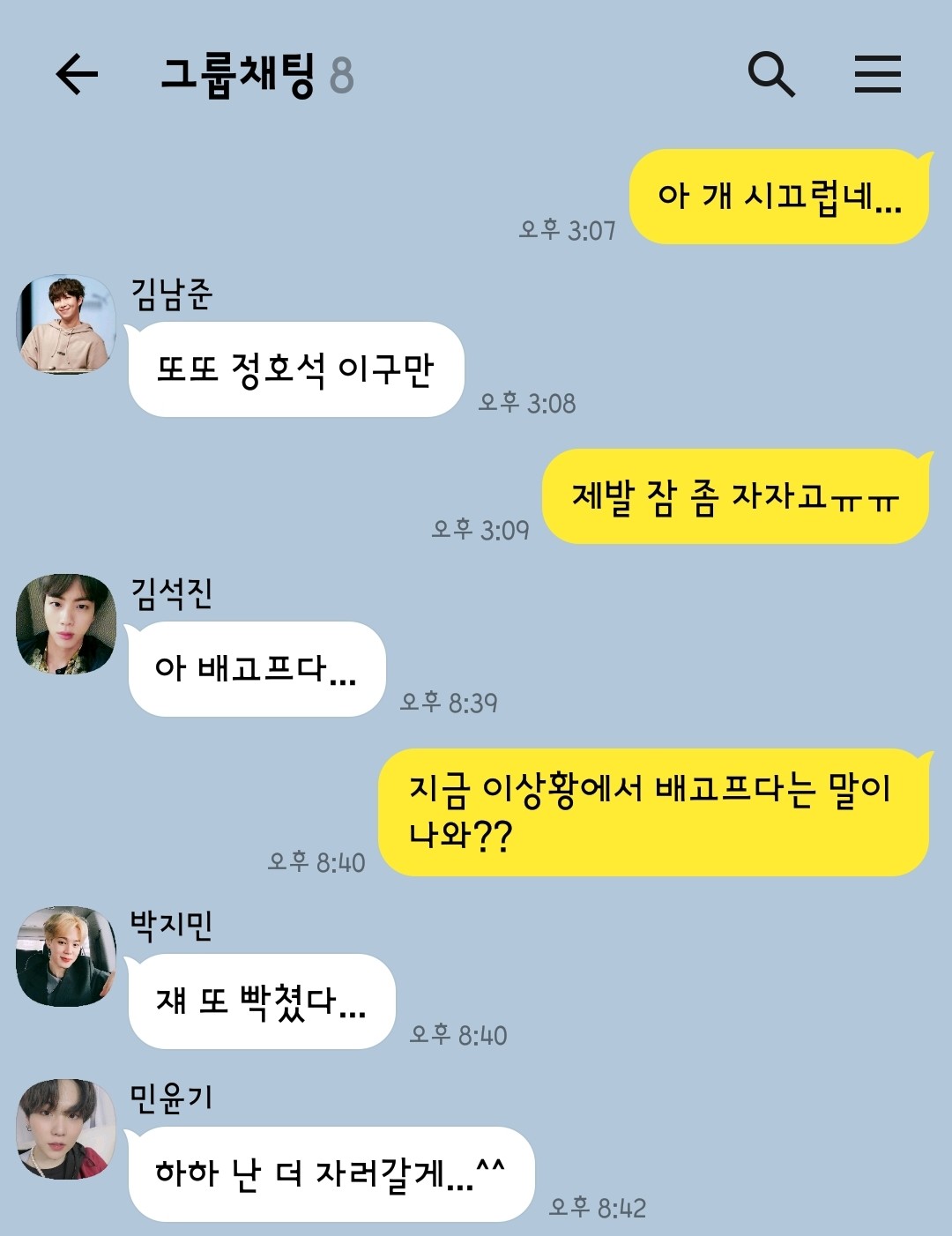
Task: Open the chat room hamburger menu
Action: tap(877, 74)
